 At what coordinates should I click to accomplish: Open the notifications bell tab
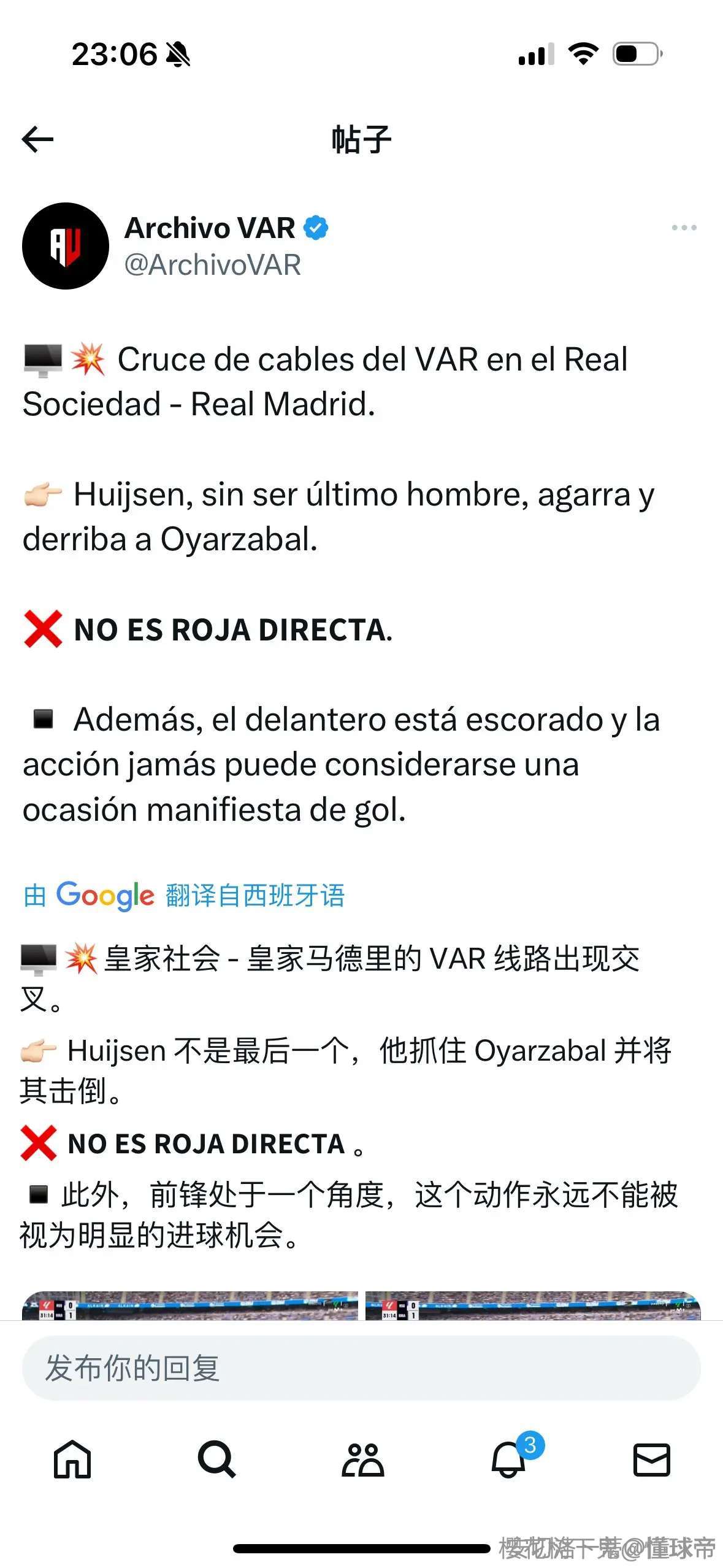click(x=508, y=1459)
